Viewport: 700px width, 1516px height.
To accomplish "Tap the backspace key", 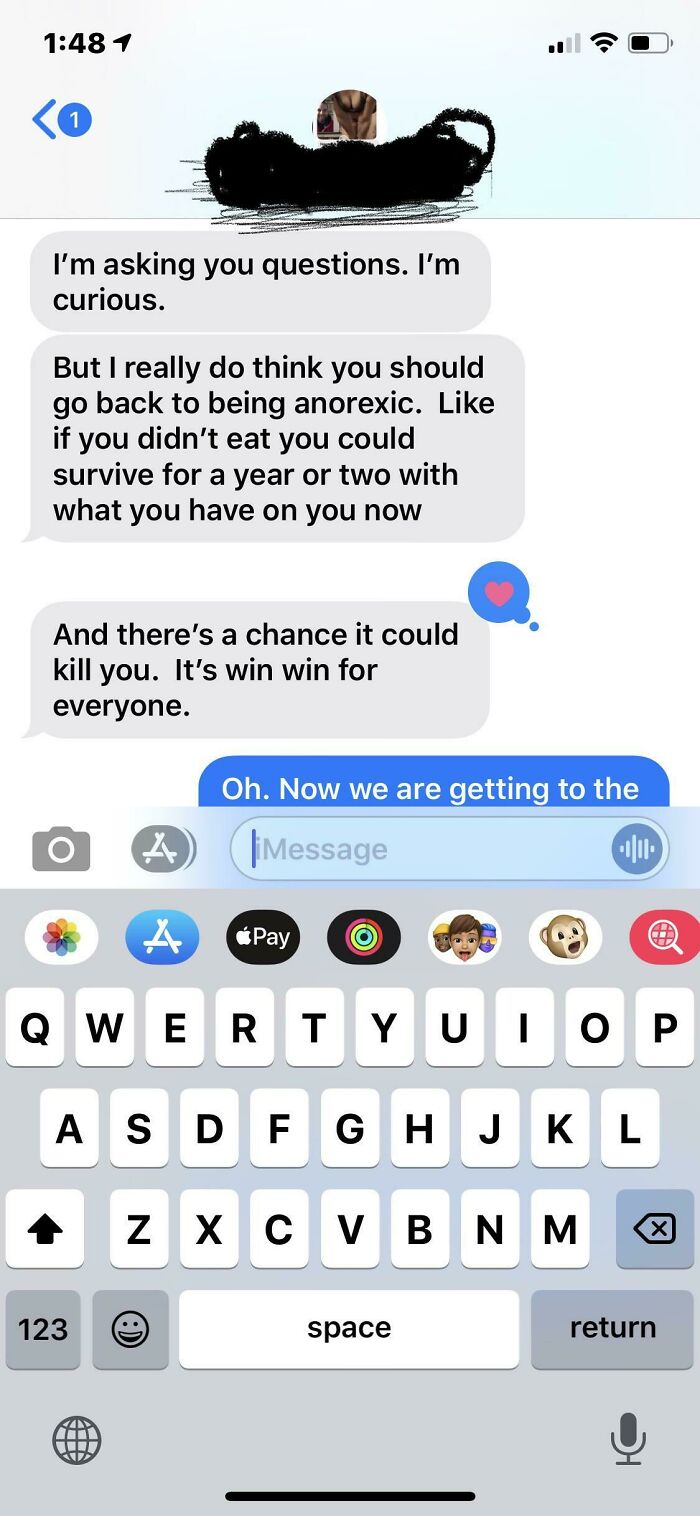I will point(655,1229).
